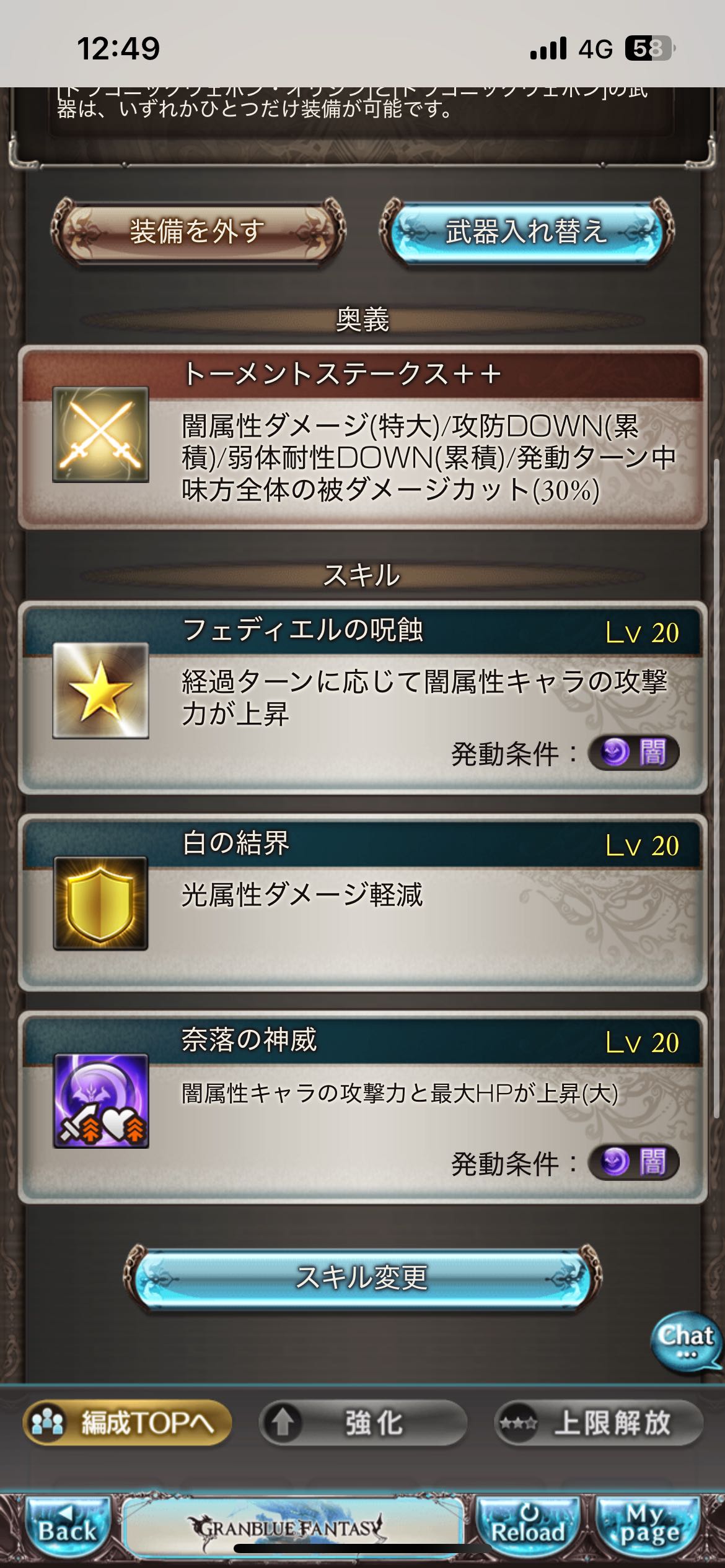
Task: Tap the 装備を外す unequip button
Action: click(197, 232)
